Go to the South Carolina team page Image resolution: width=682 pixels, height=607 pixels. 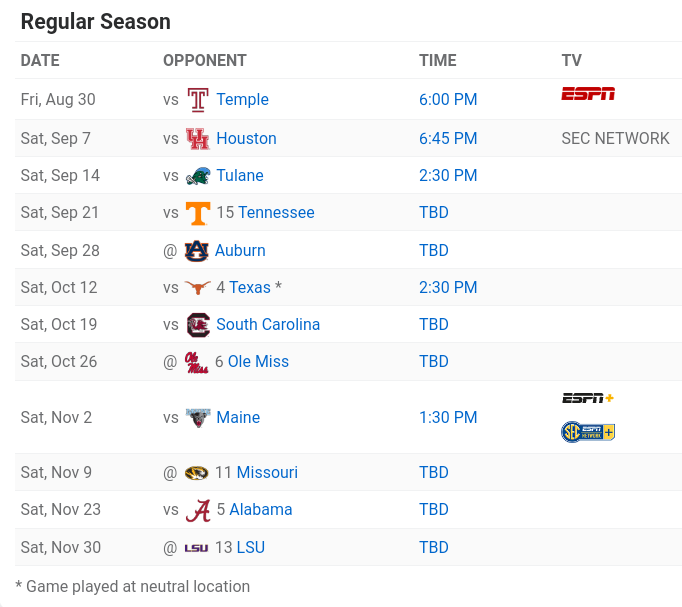coord(268,324)
